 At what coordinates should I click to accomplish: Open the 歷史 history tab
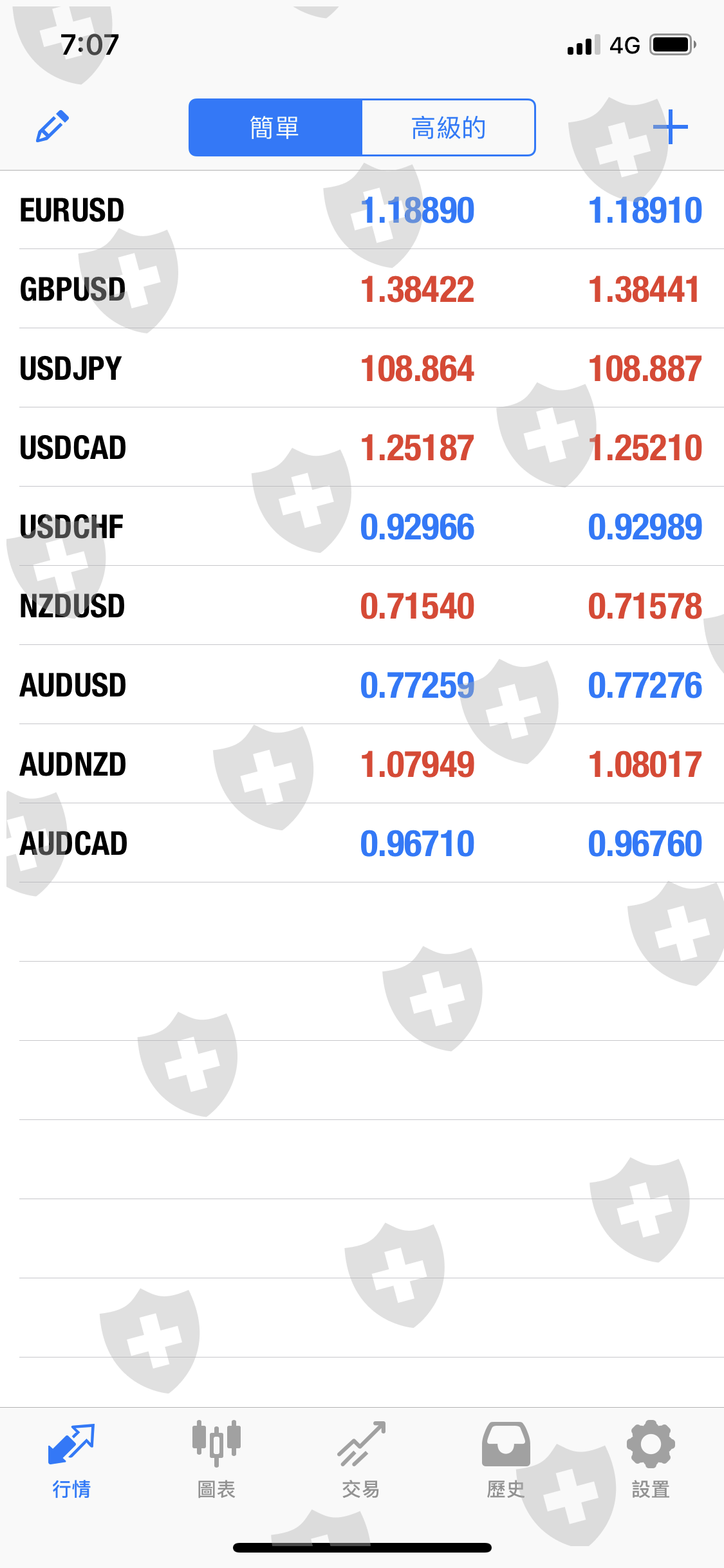click(506, 1459)
